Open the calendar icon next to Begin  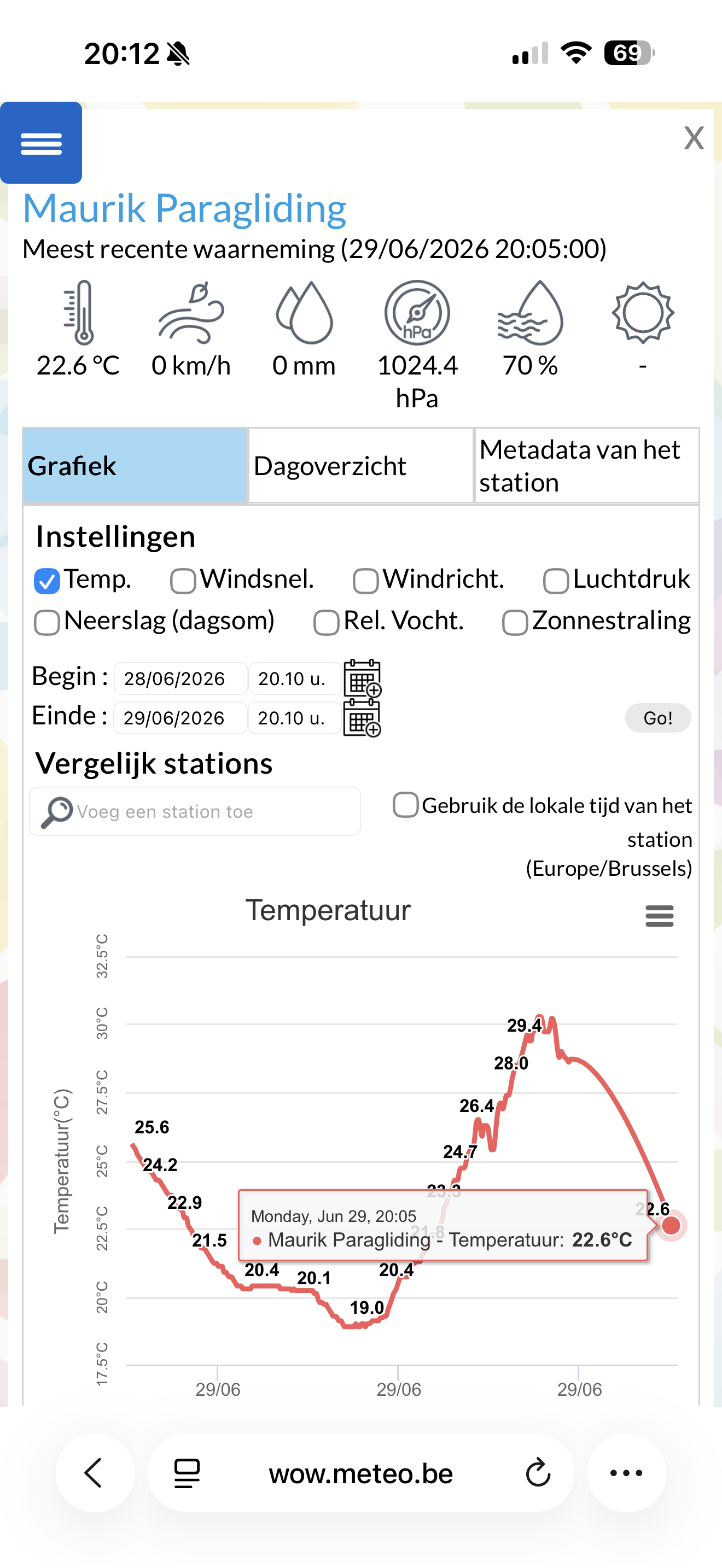tap(363, 678)
